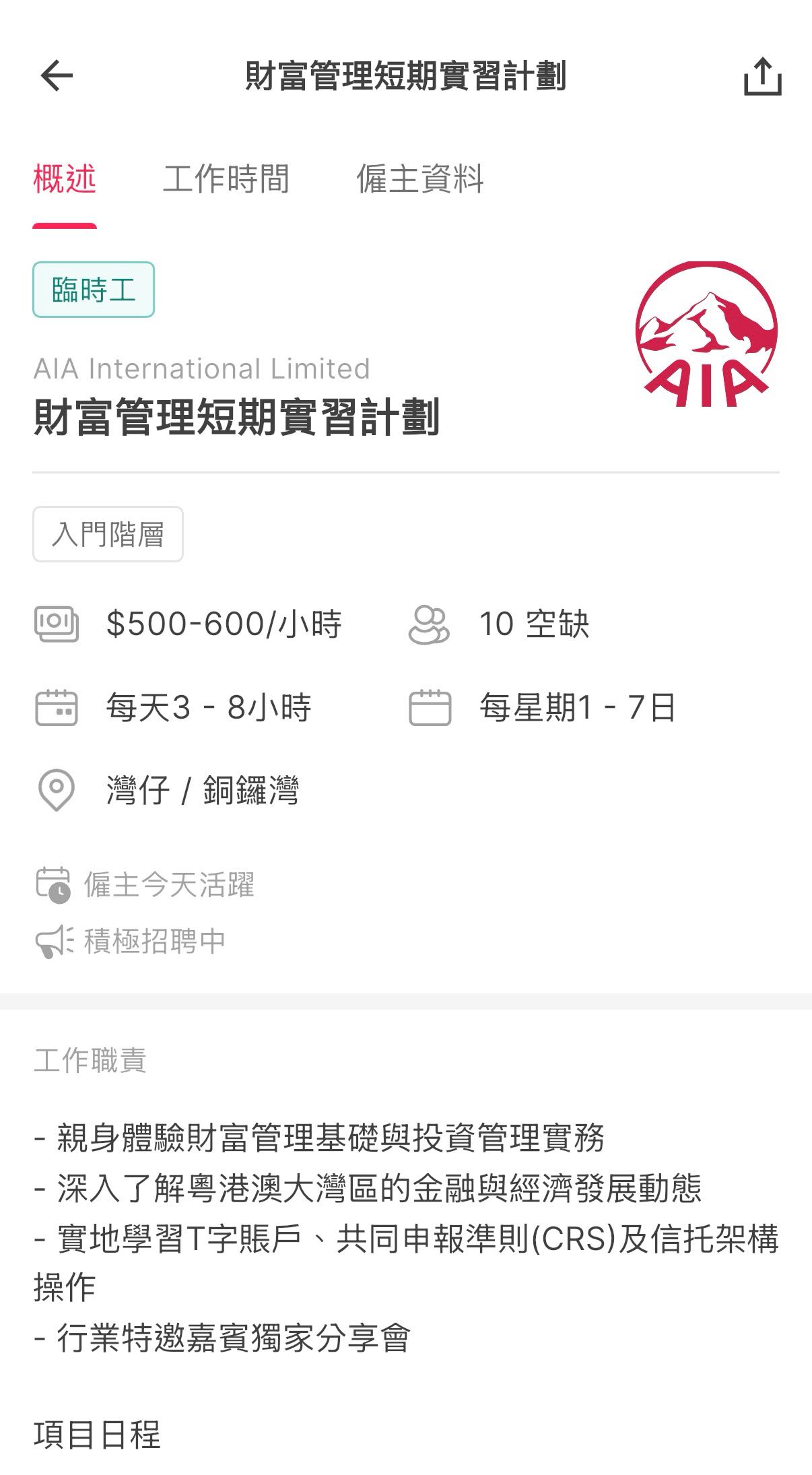
Task: Select the 臨時工 badge
Action: point(94,288)
